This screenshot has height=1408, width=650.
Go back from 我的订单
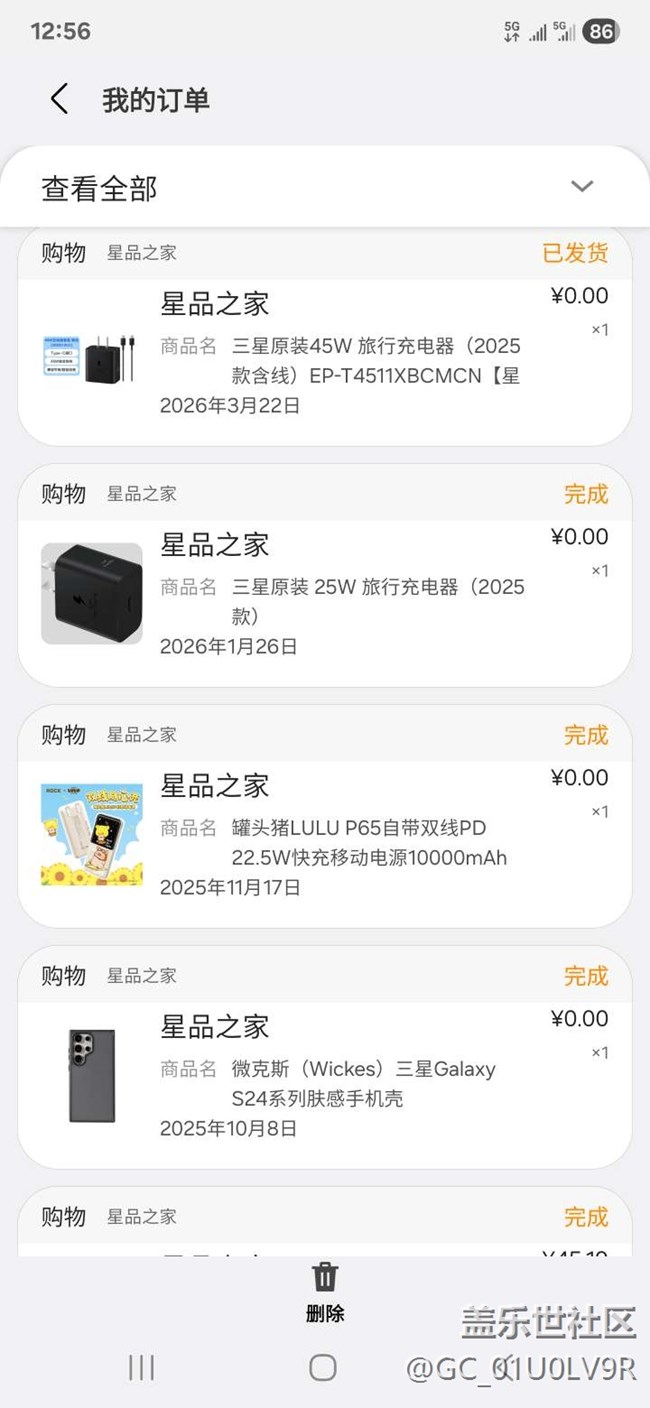tap(59, 99)
